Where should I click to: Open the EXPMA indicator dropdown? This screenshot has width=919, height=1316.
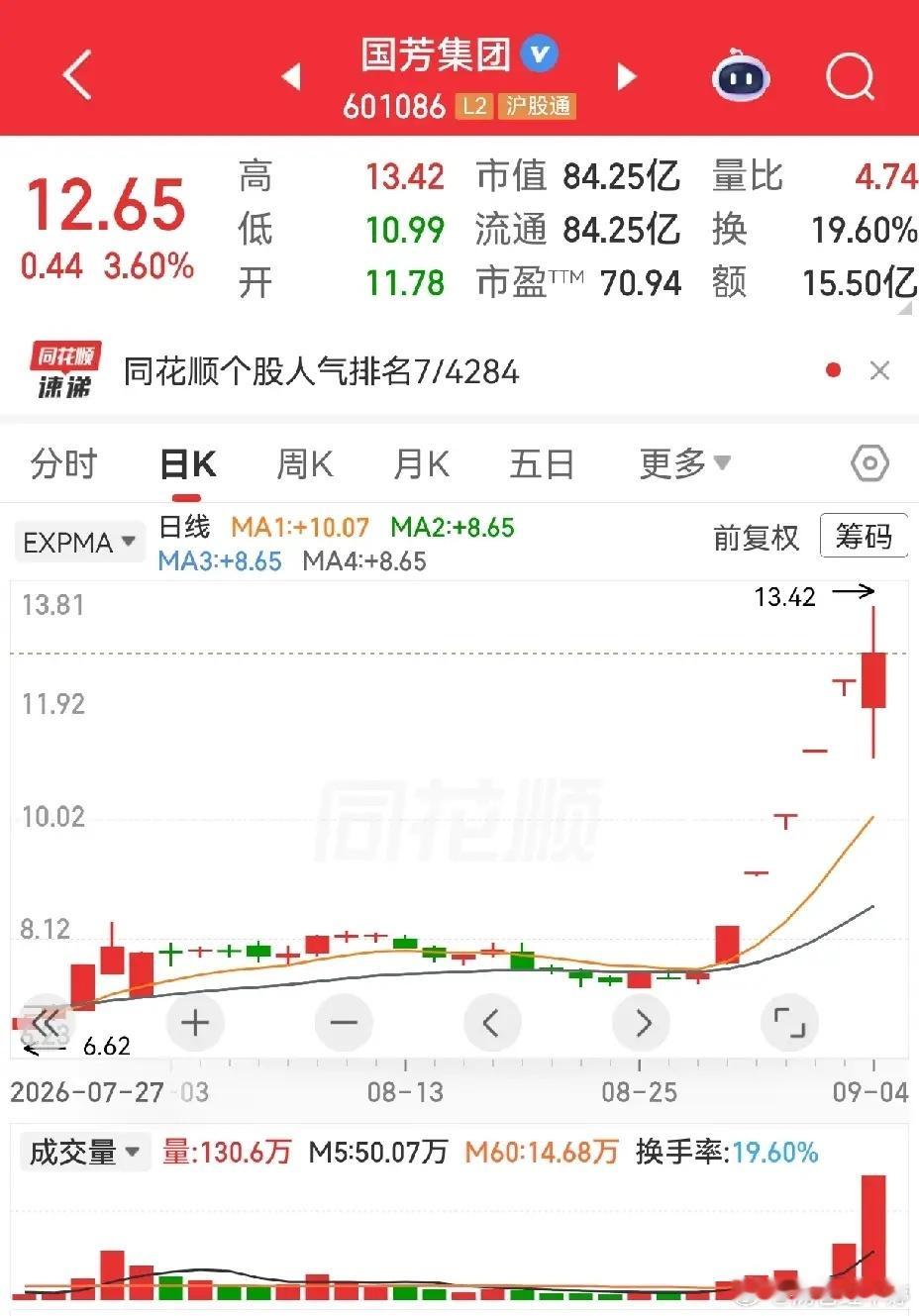[79, 543]
